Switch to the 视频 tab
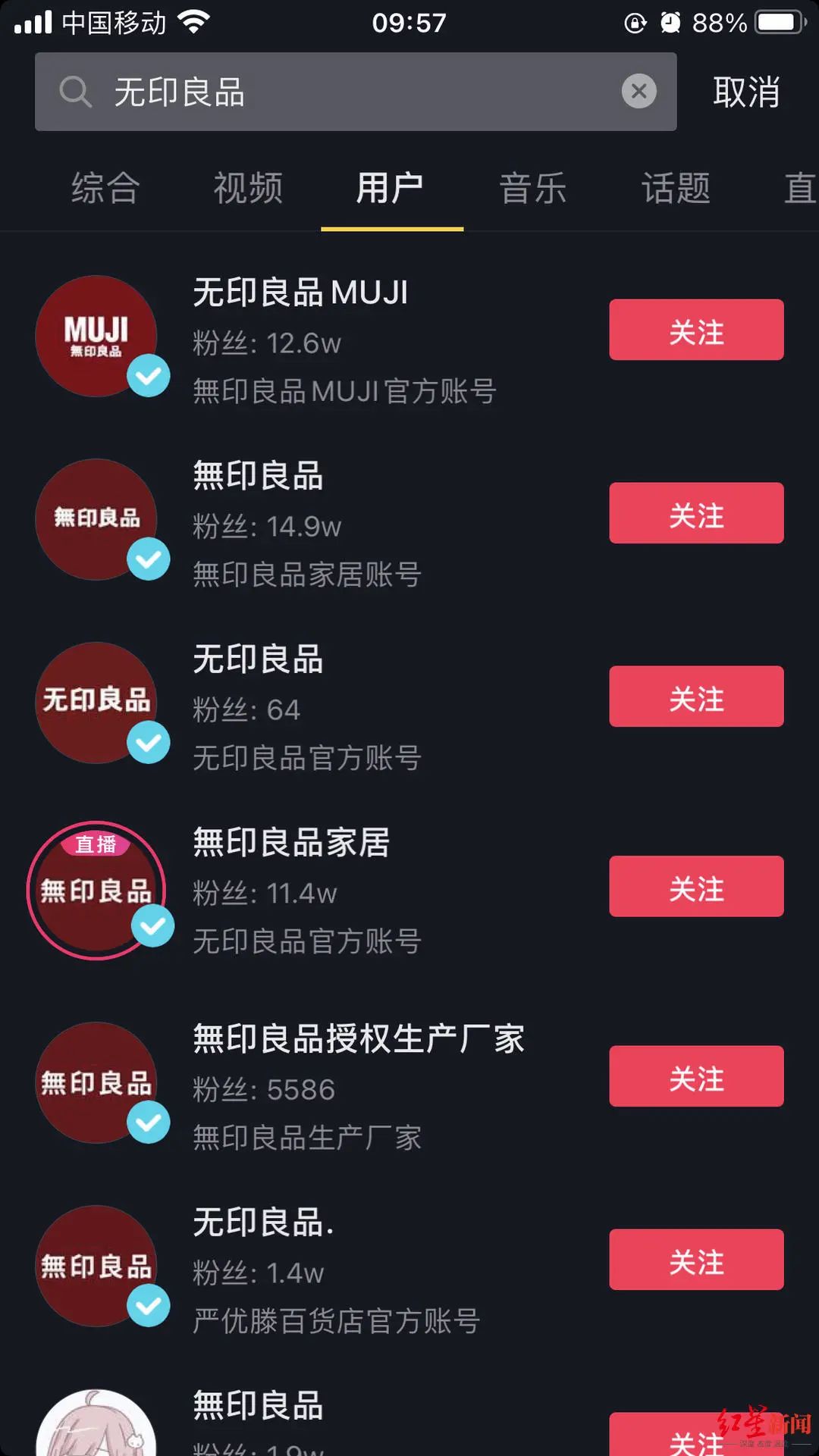The image size is (819, 1456). (248, 188)
